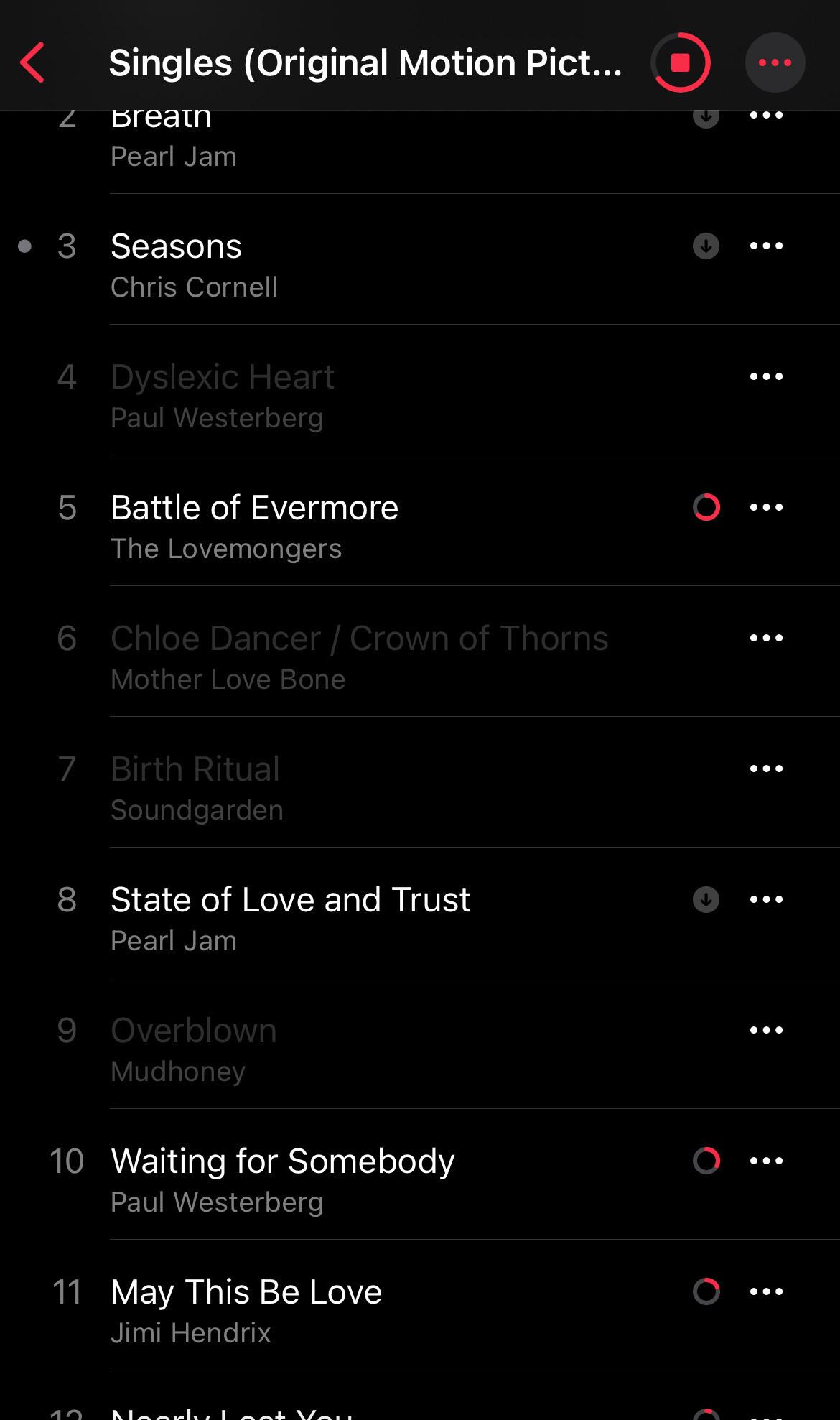The width and height of the screenshot is (840, 1420).
Task: Play Waiting for Somebody by Paul Westerberg
Action: click(x=420, y=1174)
